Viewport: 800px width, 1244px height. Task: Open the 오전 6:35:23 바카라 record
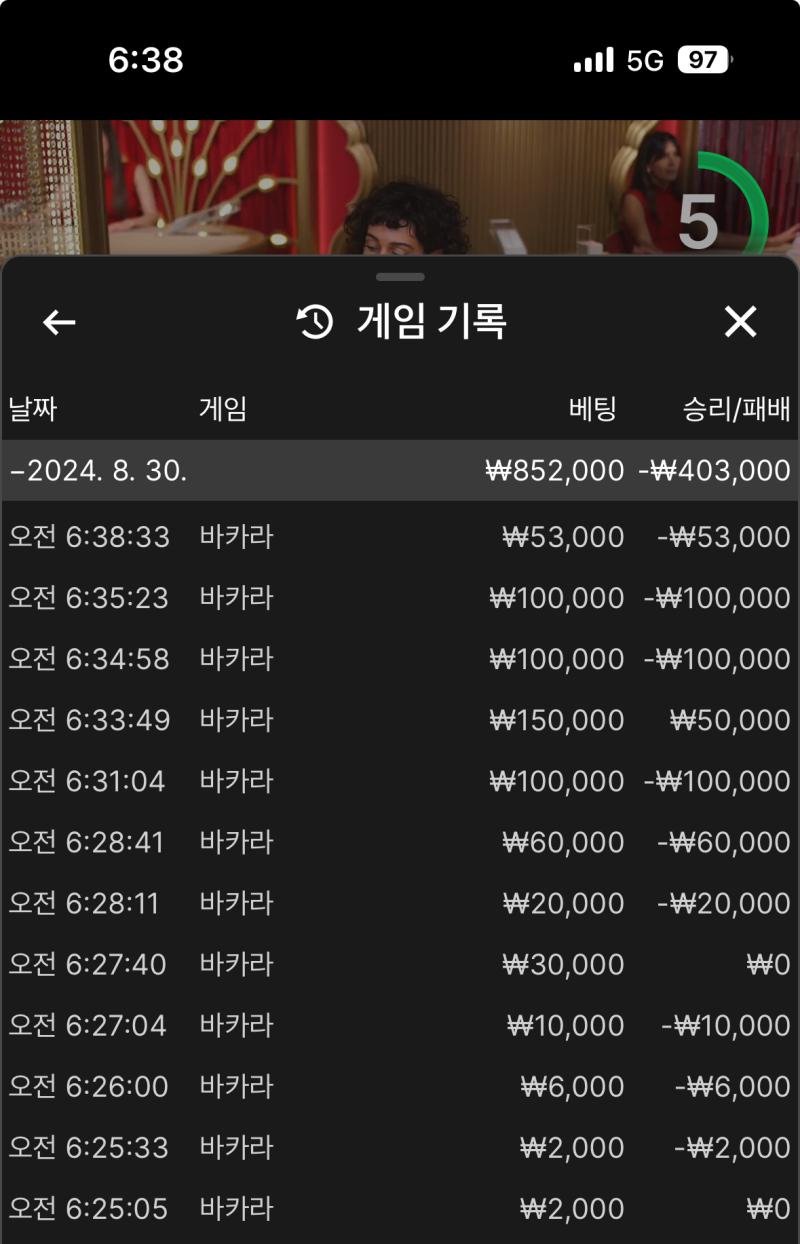(x=400, y=598)
